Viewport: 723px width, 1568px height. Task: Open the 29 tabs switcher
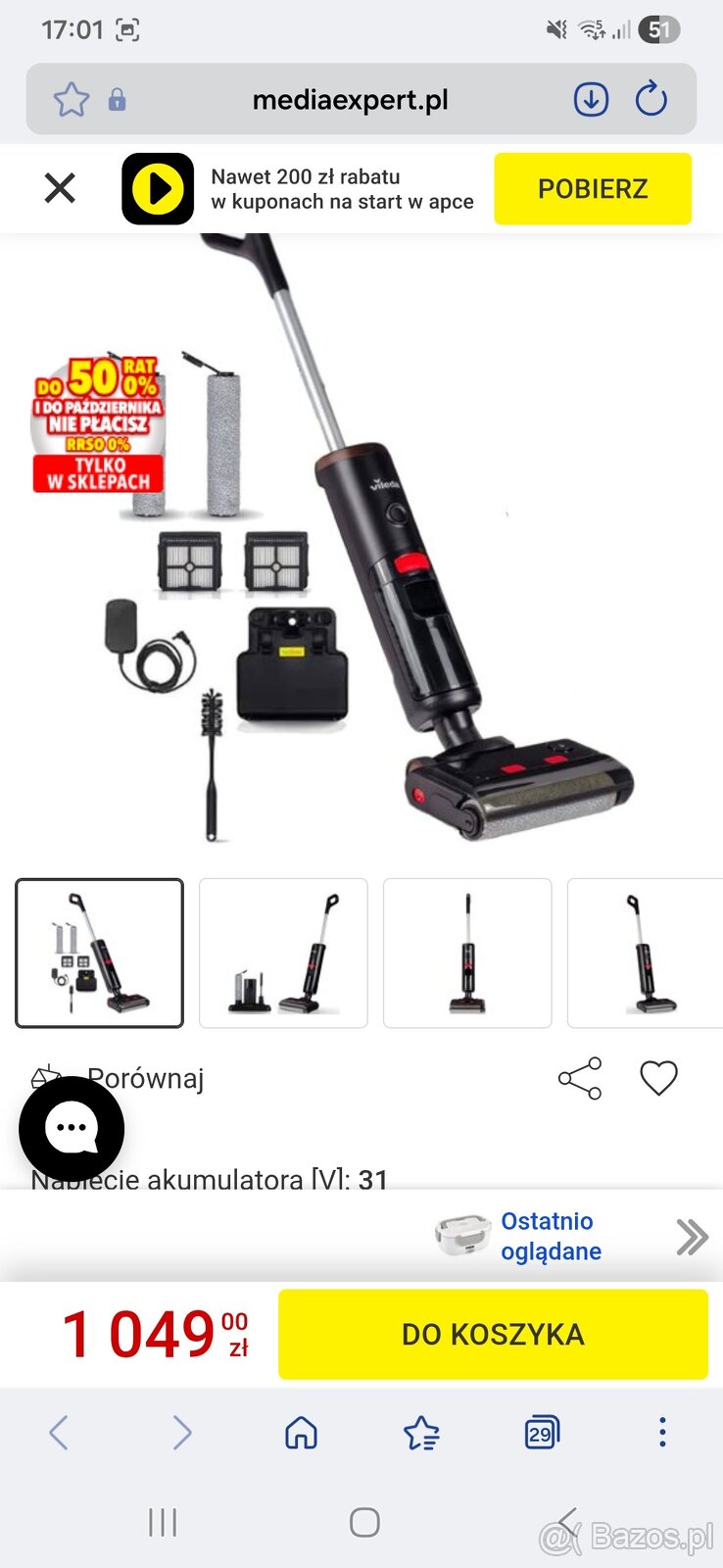(542, 1433)
